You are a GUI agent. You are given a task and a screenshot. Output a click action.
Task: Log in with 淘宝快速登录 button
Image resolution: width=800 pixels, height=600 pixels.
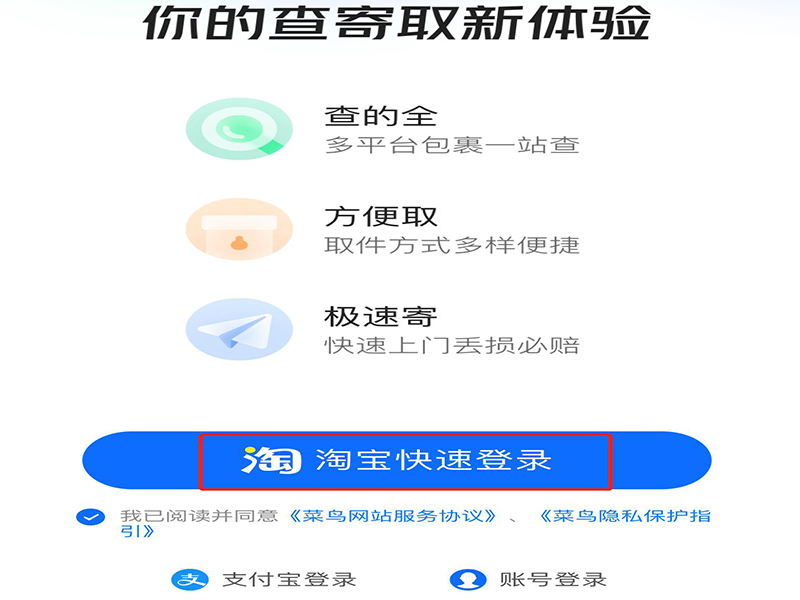tap(404, 461)
